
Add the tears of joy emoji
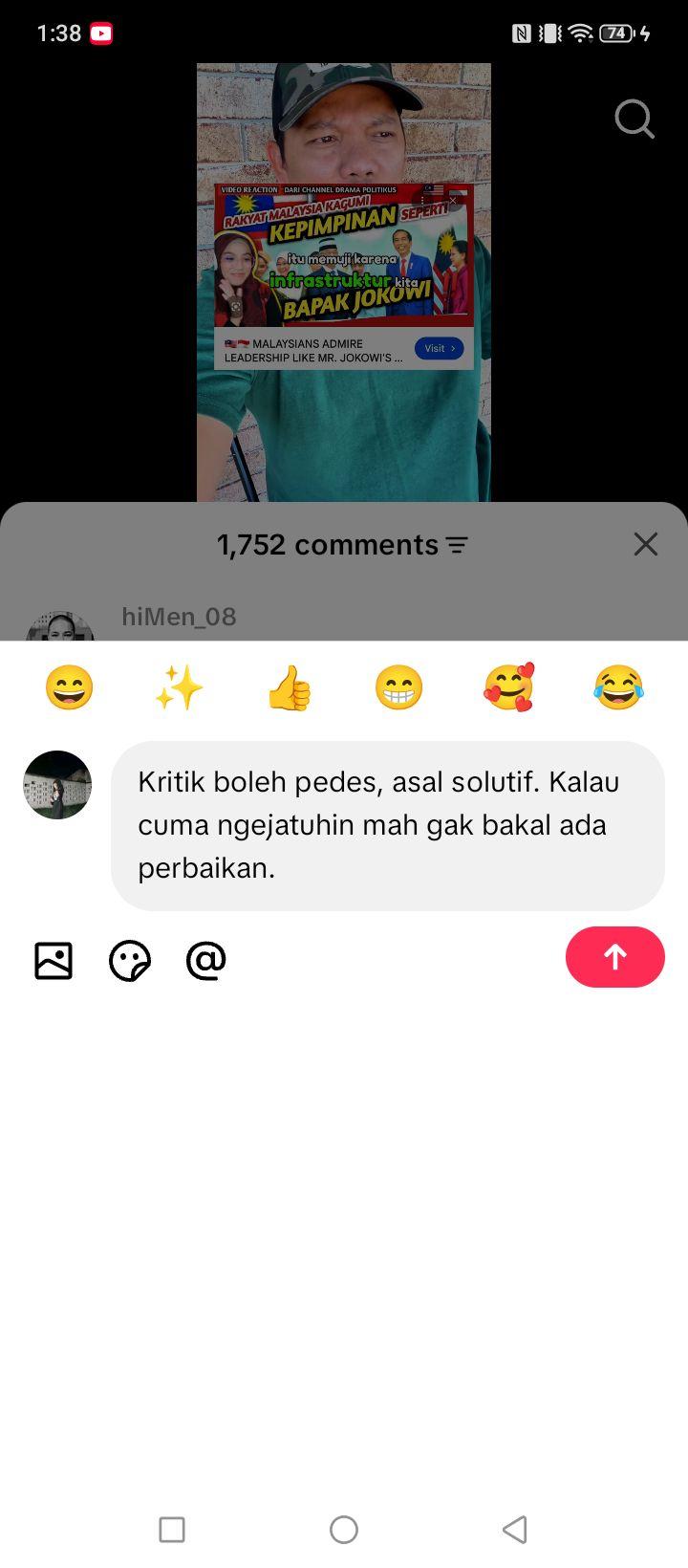(618, 687)
